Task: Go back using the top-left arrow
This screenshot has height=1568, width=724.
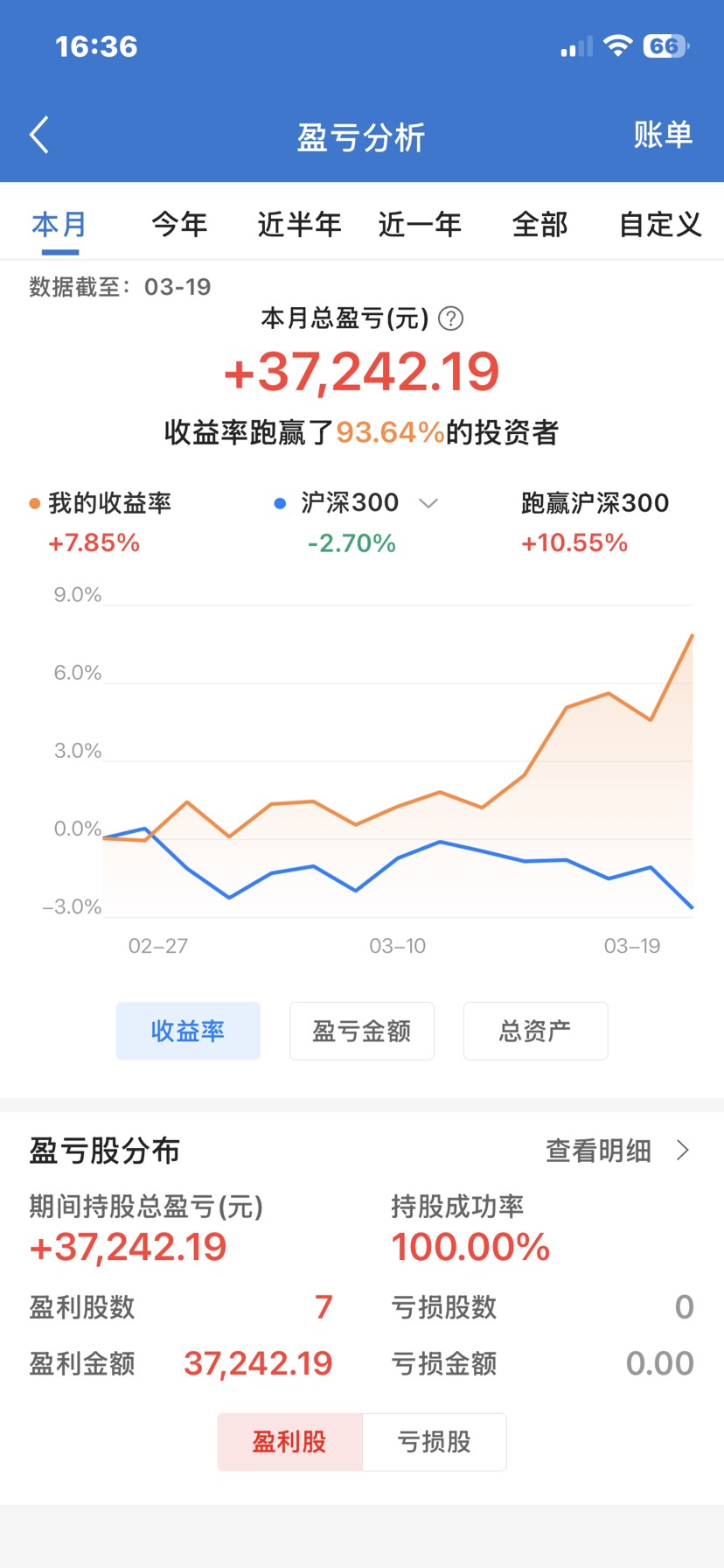Action: pyautogui.click(x=39, y=136)
